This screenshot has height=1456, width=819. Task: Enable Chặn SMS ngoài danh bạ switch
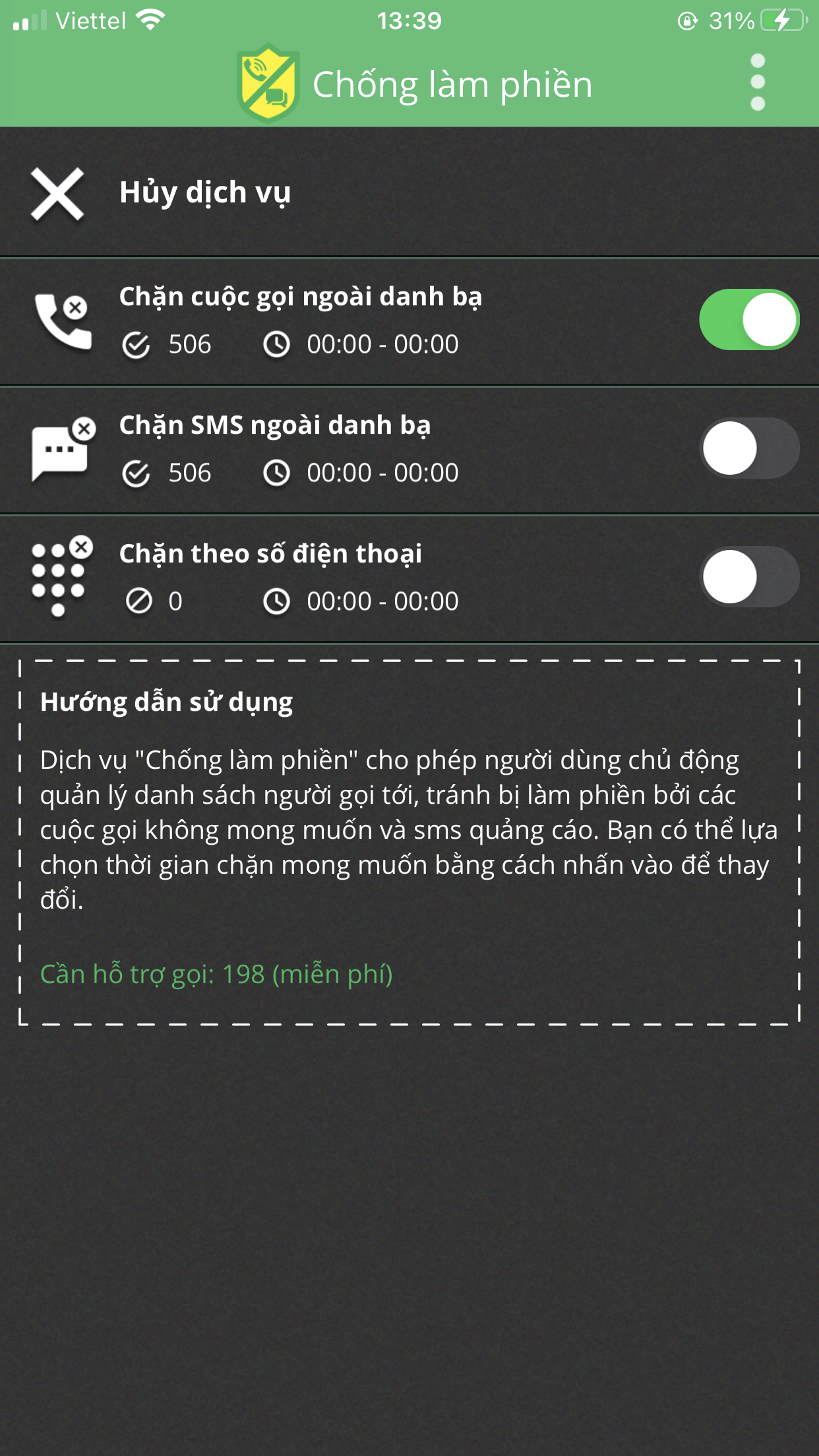(749, 448)
